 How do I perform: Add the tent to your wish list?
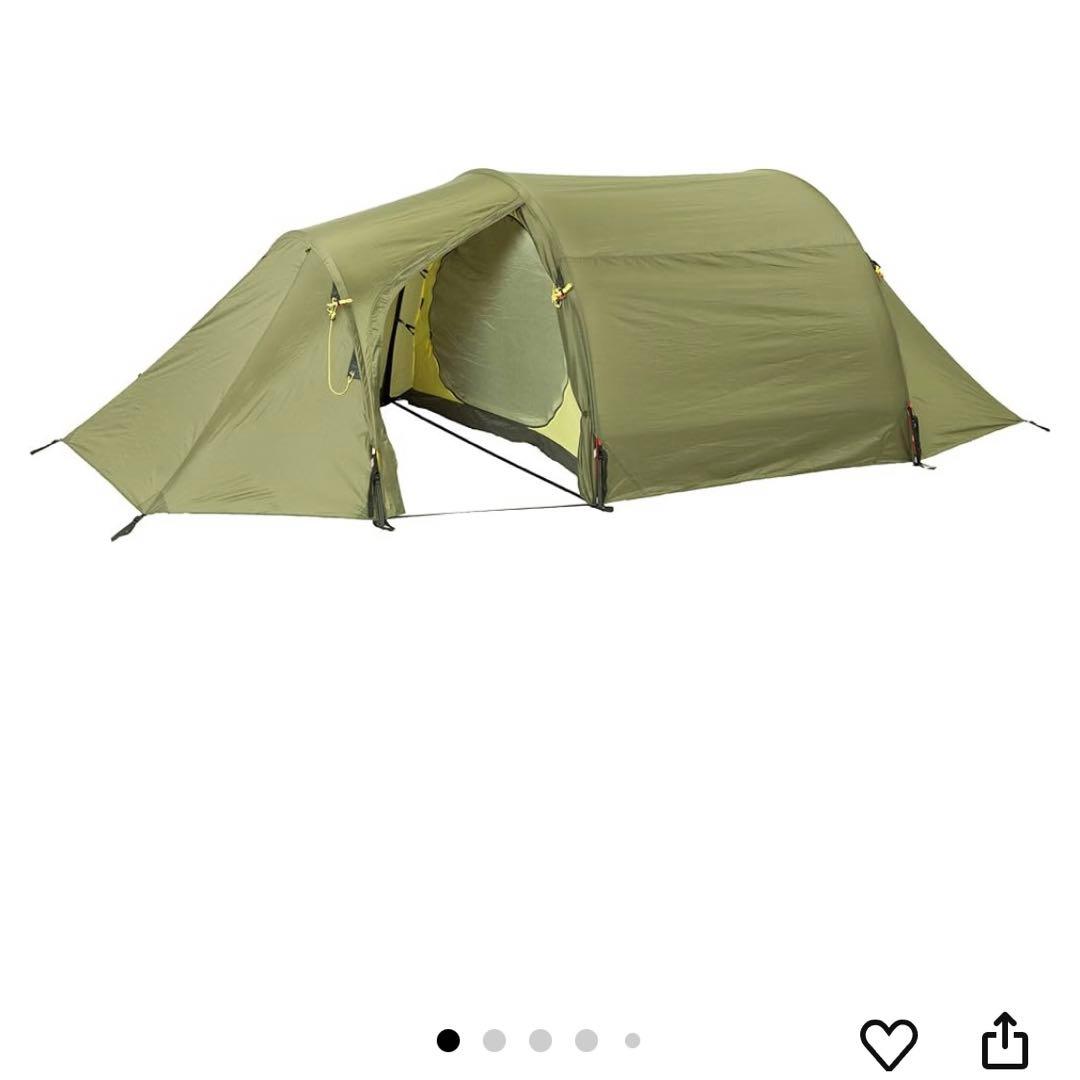888,1043
